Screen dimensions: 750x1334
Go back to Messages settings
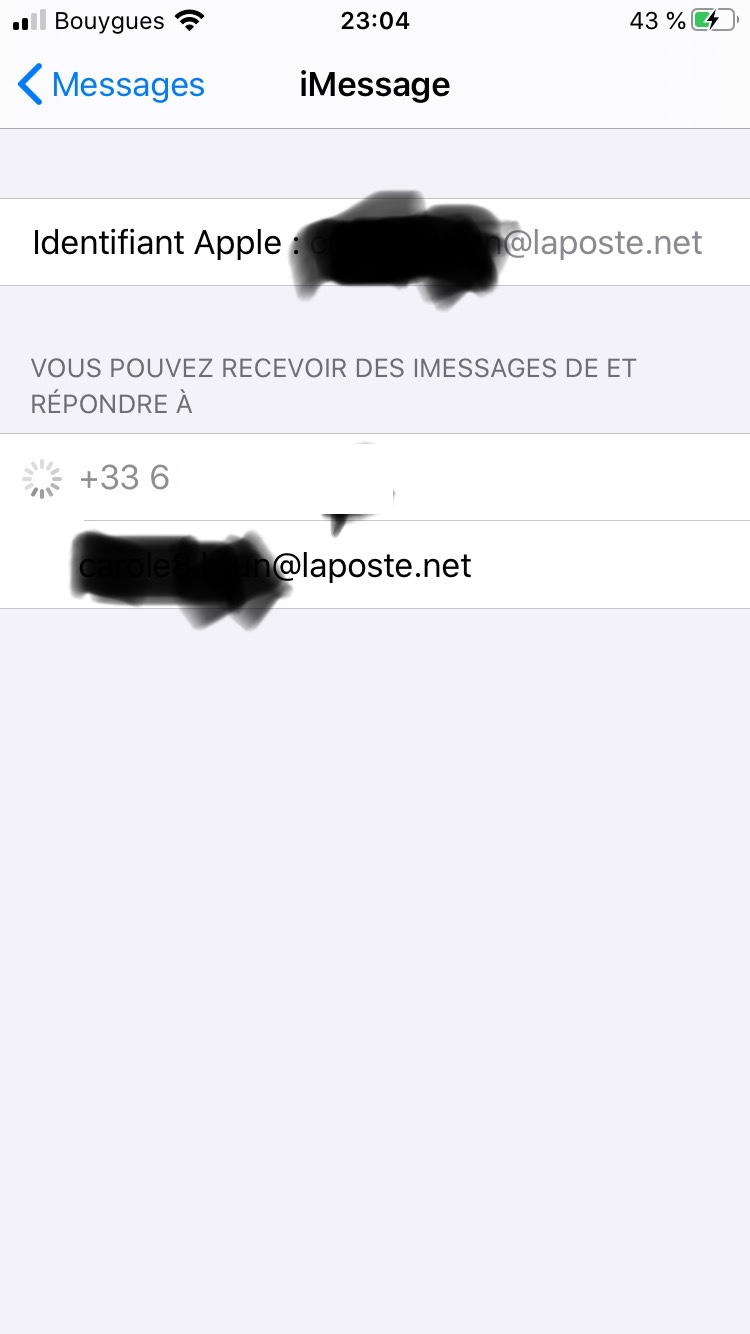110,85
